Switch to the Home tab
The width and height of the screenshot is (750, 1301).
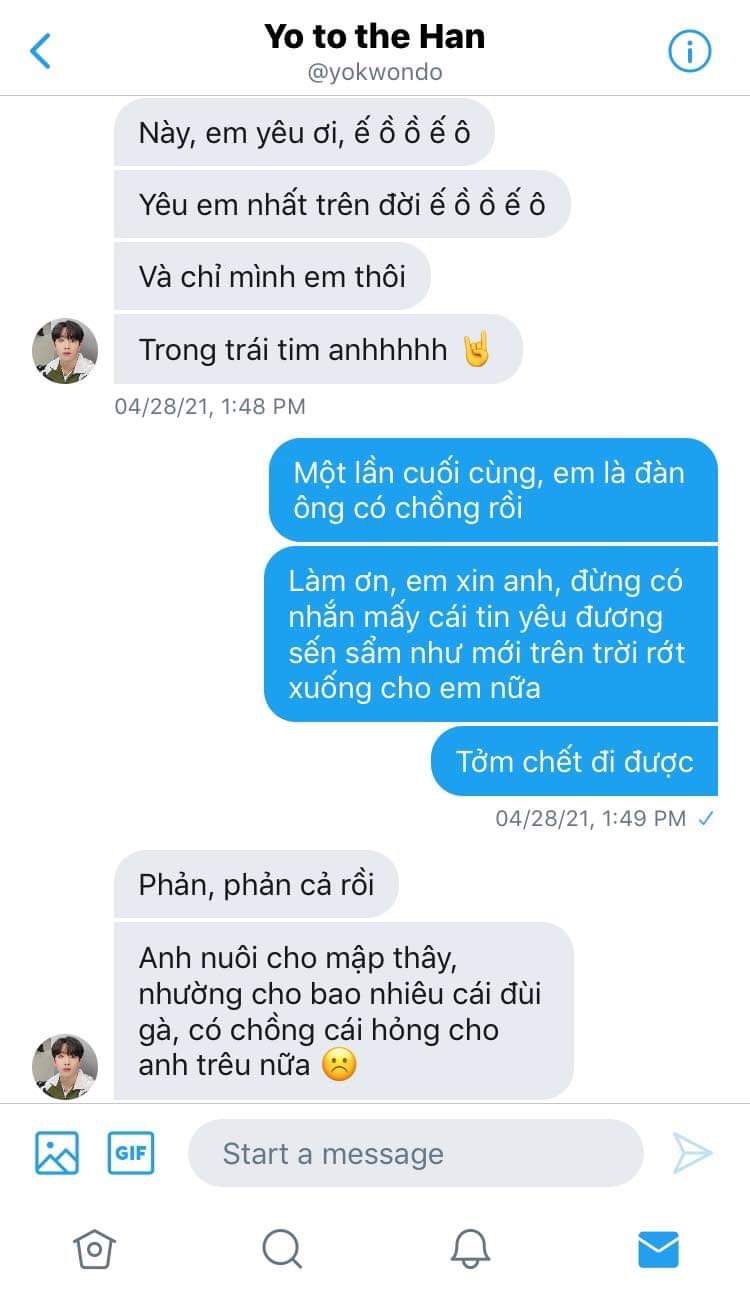pos(94,1249)
